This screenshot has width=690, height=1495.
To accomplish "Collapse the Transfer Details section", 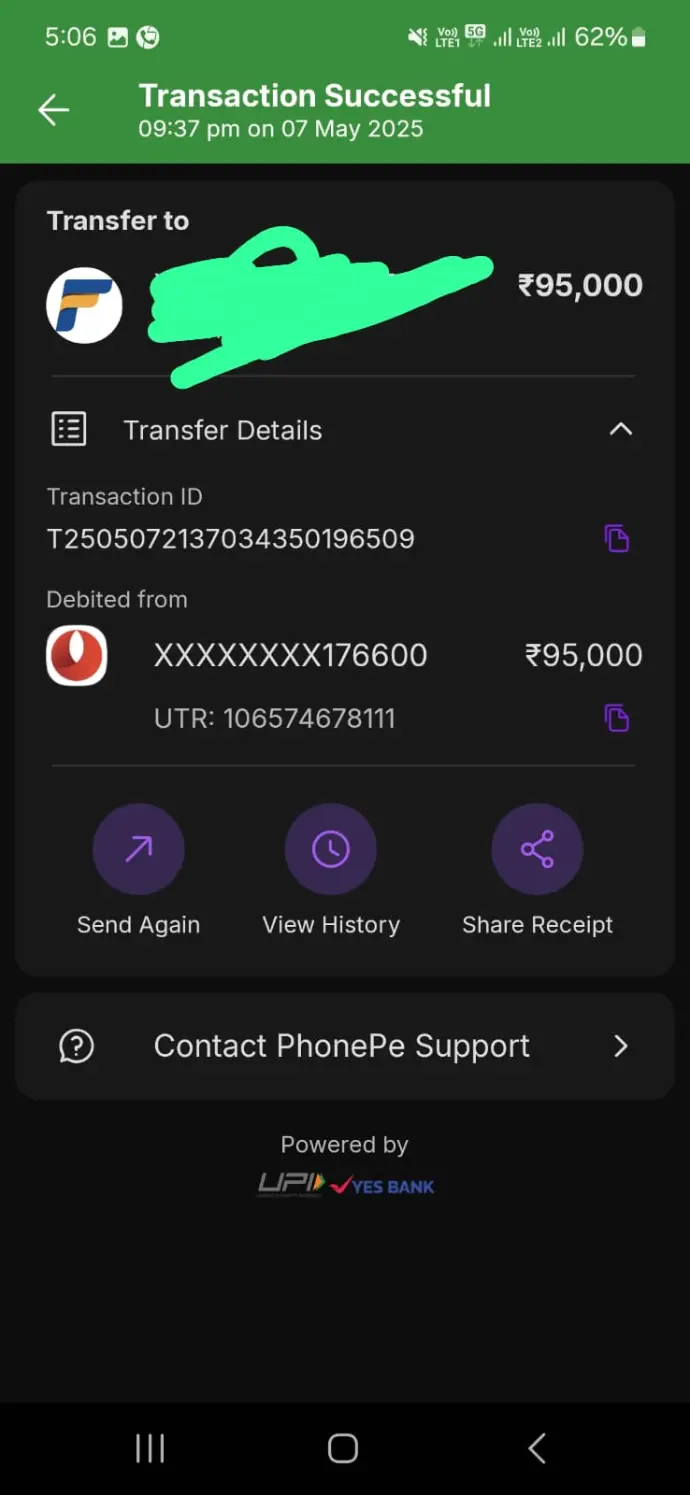I will (620, 429).
